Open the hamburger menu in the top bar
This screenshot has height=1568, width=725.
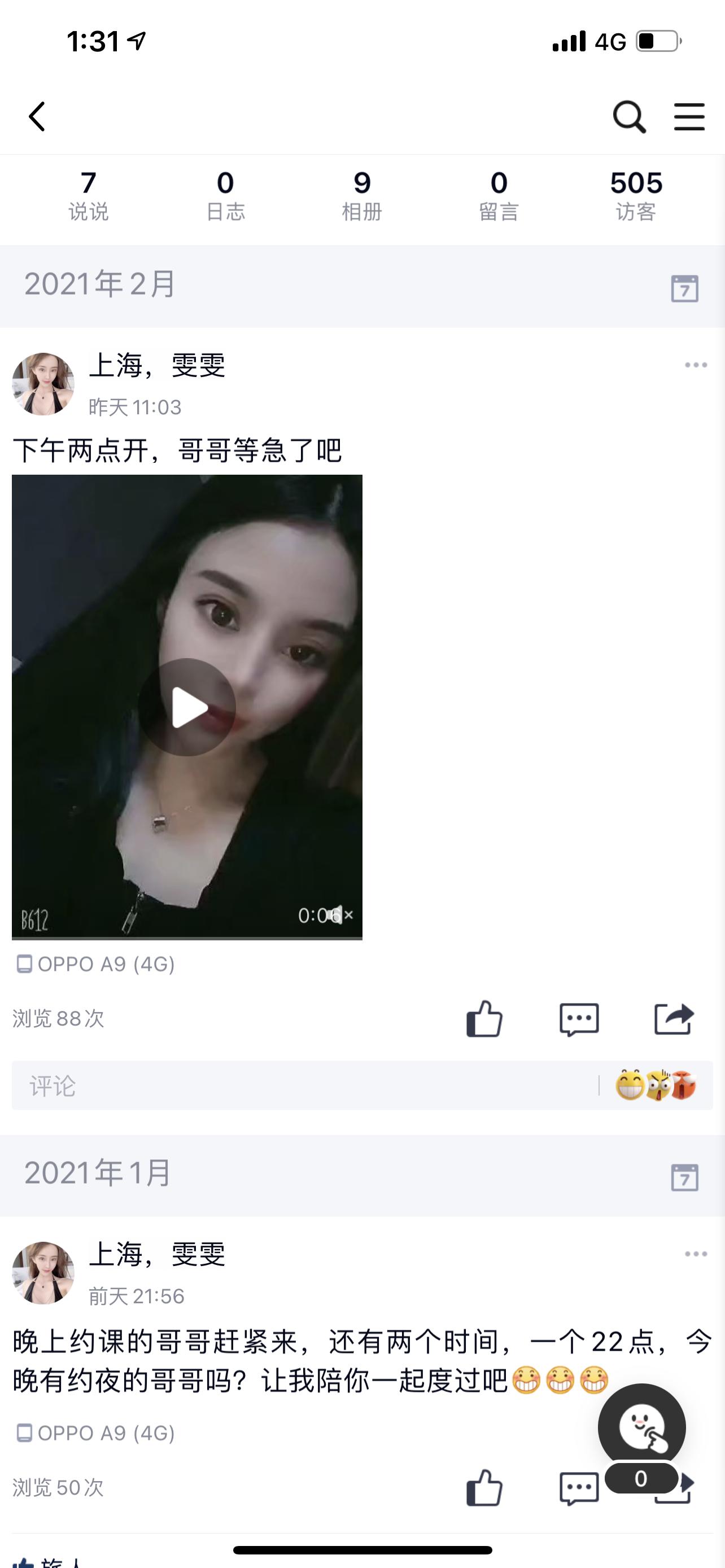[689, 116]
